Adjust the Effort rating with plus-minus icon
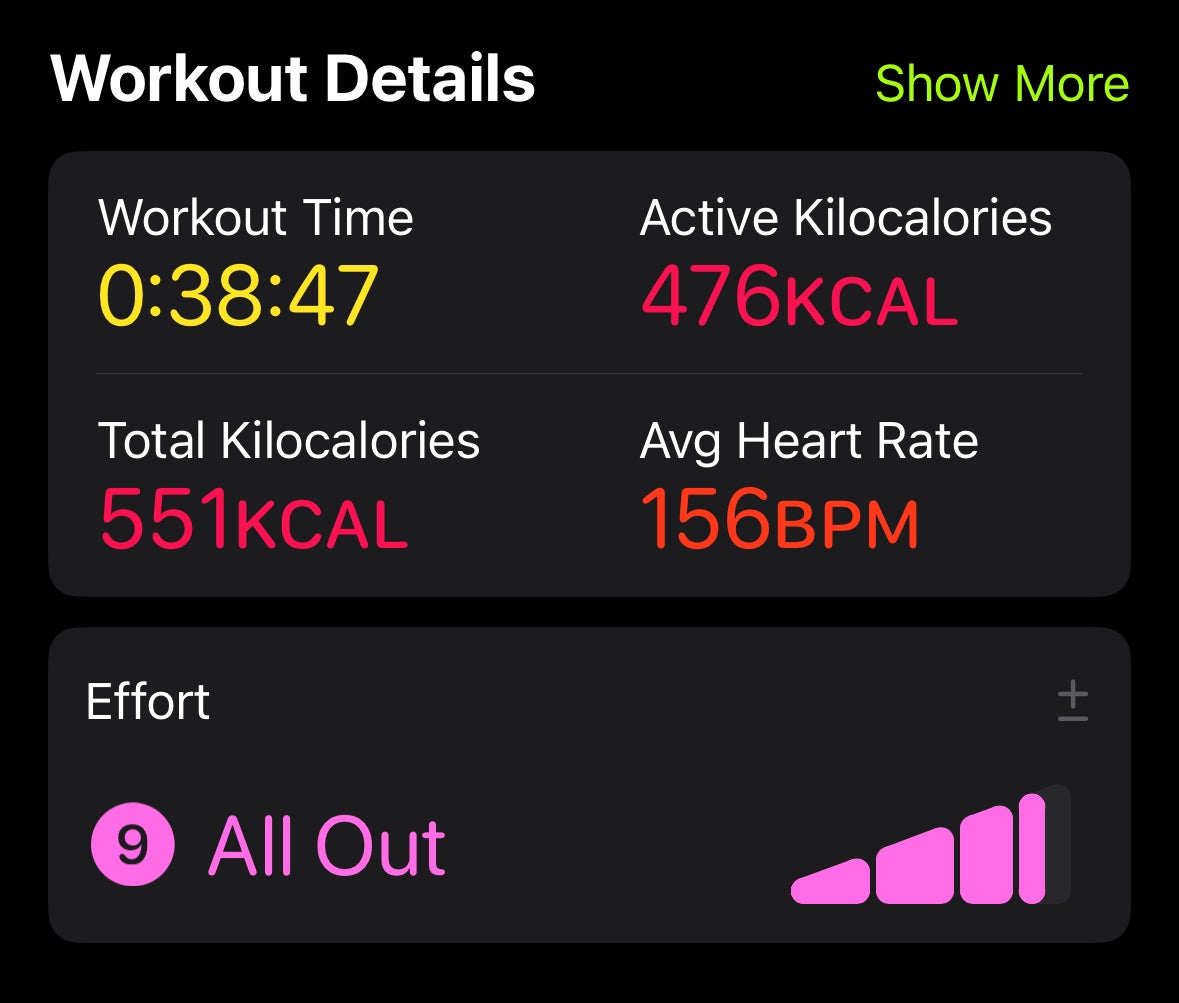 pyautogui.click(x=1072, y=701)
